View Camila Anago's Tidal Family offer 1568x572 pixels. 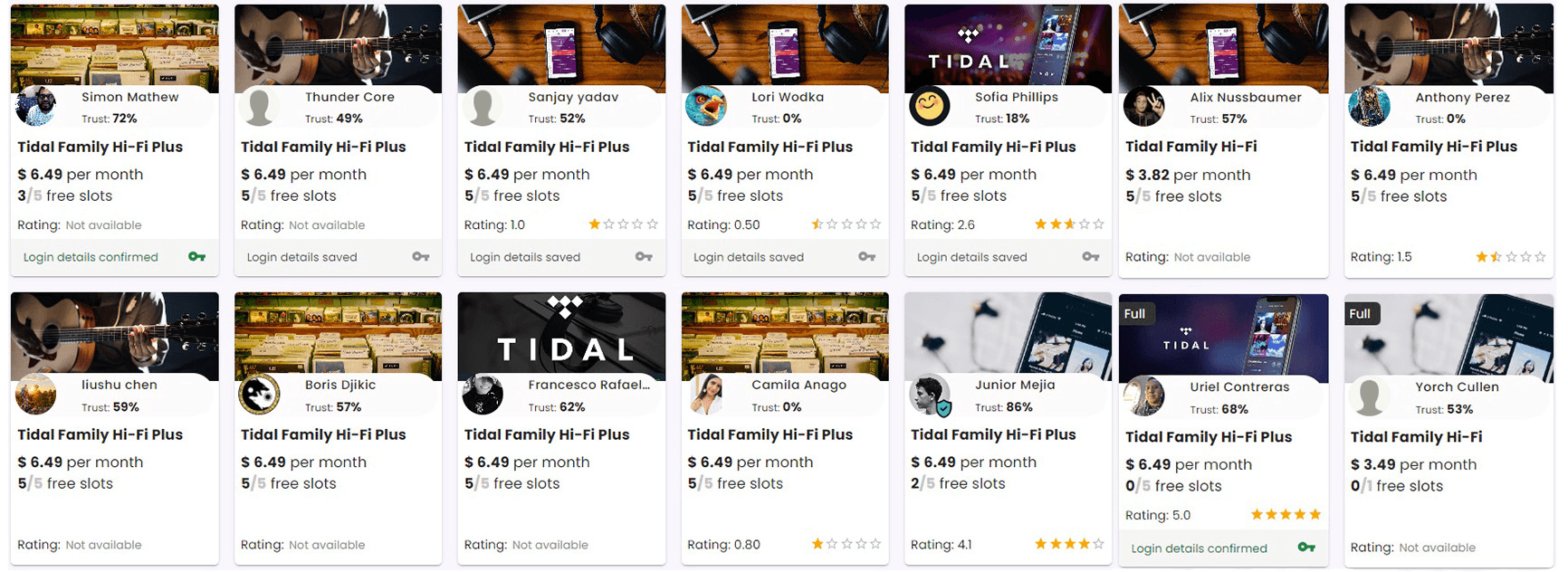click(x=770, y=434)
